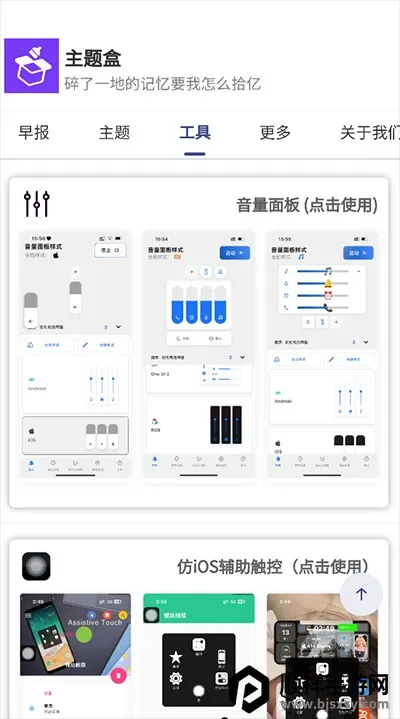
Task: Switch to the 早报 tab
Action: coord(34,133)
